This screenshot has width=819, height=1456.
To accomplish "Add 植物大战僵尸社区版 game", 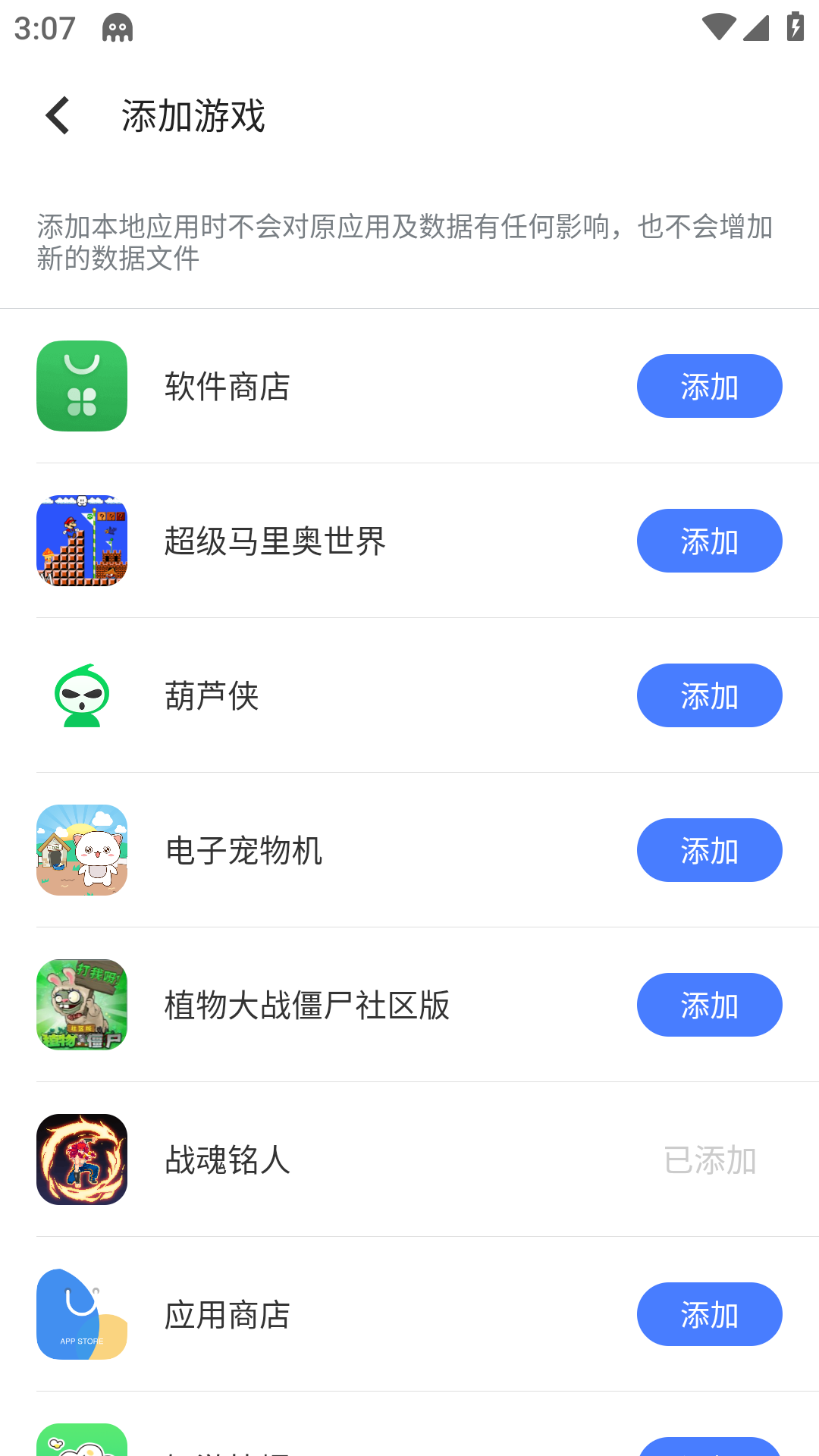I will (x=709, y=1005).
